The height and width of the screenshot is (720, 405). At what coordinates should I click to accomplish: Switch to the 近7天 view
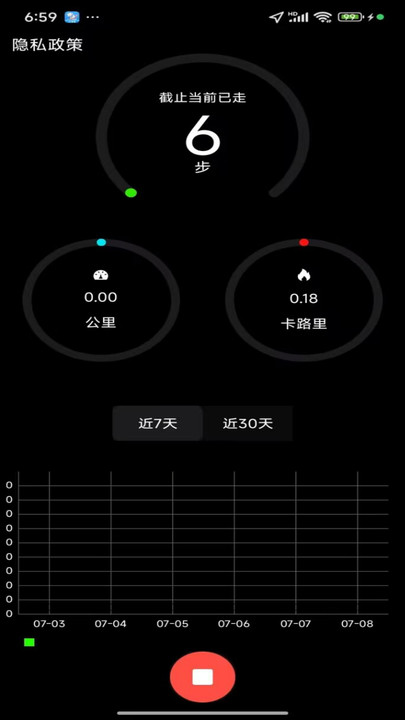click(x=158, y=423)
